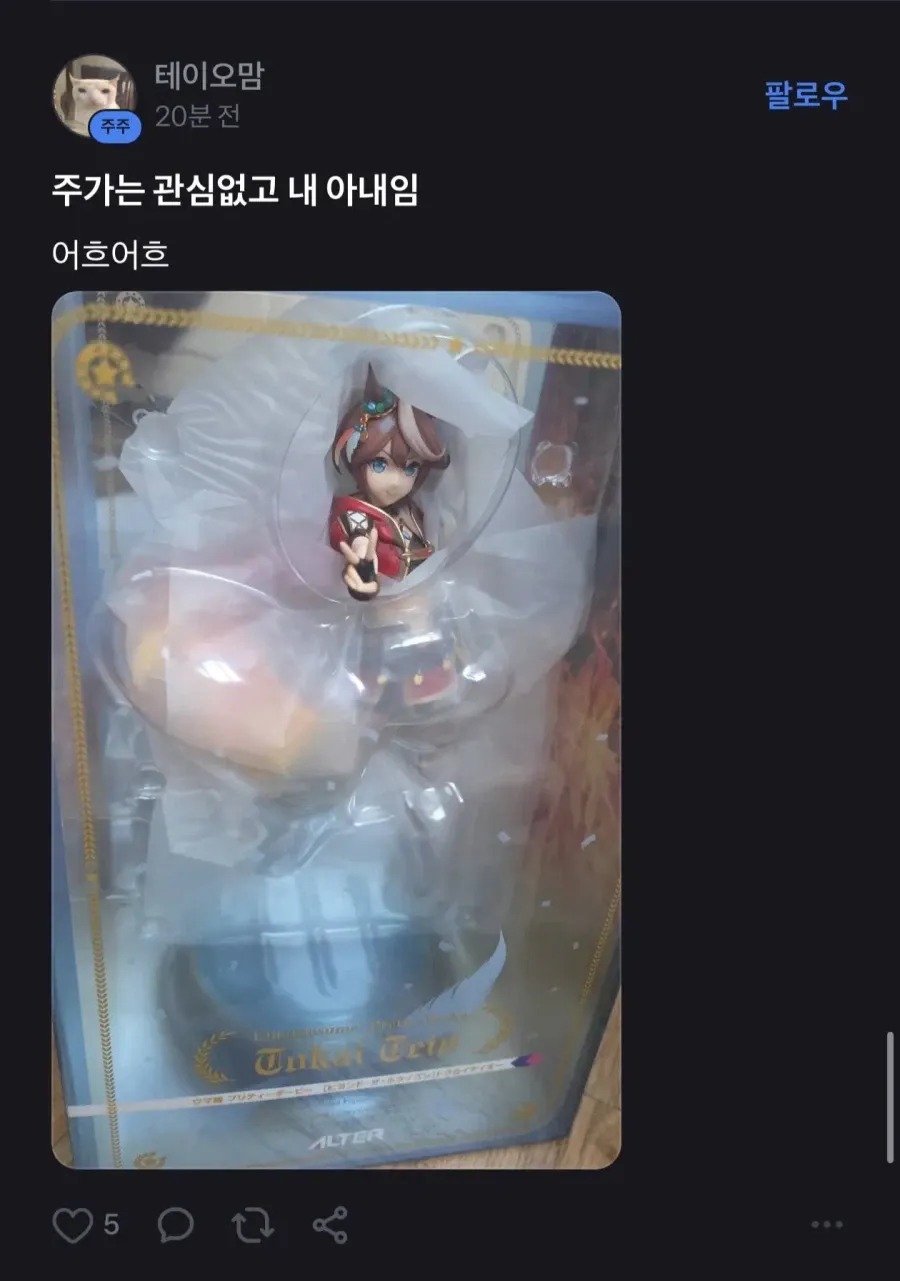Like this post with the heart icon
The height and width of the screenshot is (1281, 900).
coord(72,1225)
